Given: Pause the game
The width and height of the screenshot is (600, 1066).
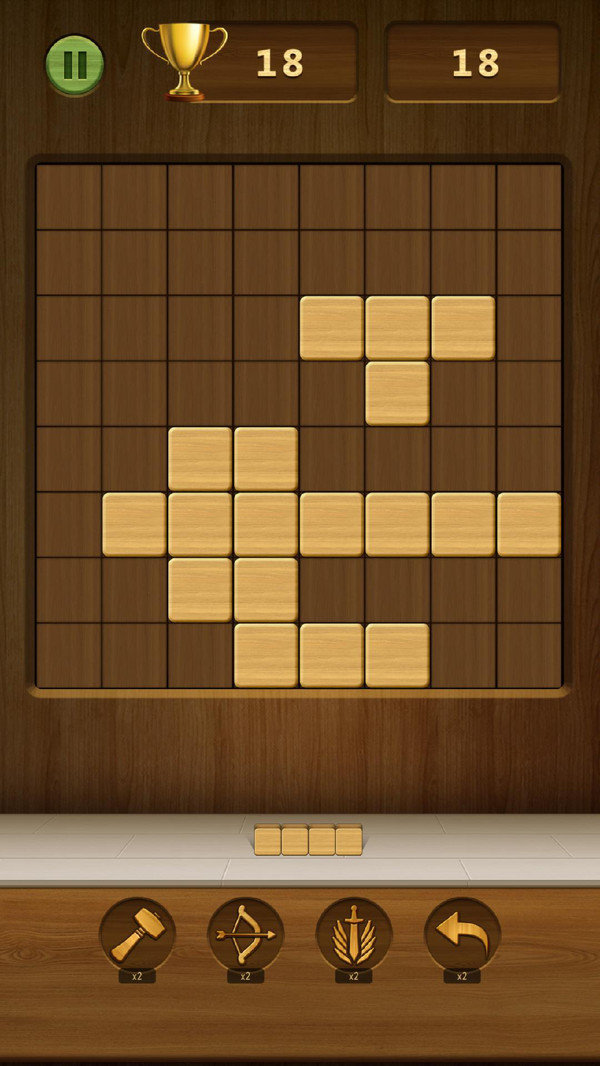Looking at the screenshot, I should click(75, 65).
